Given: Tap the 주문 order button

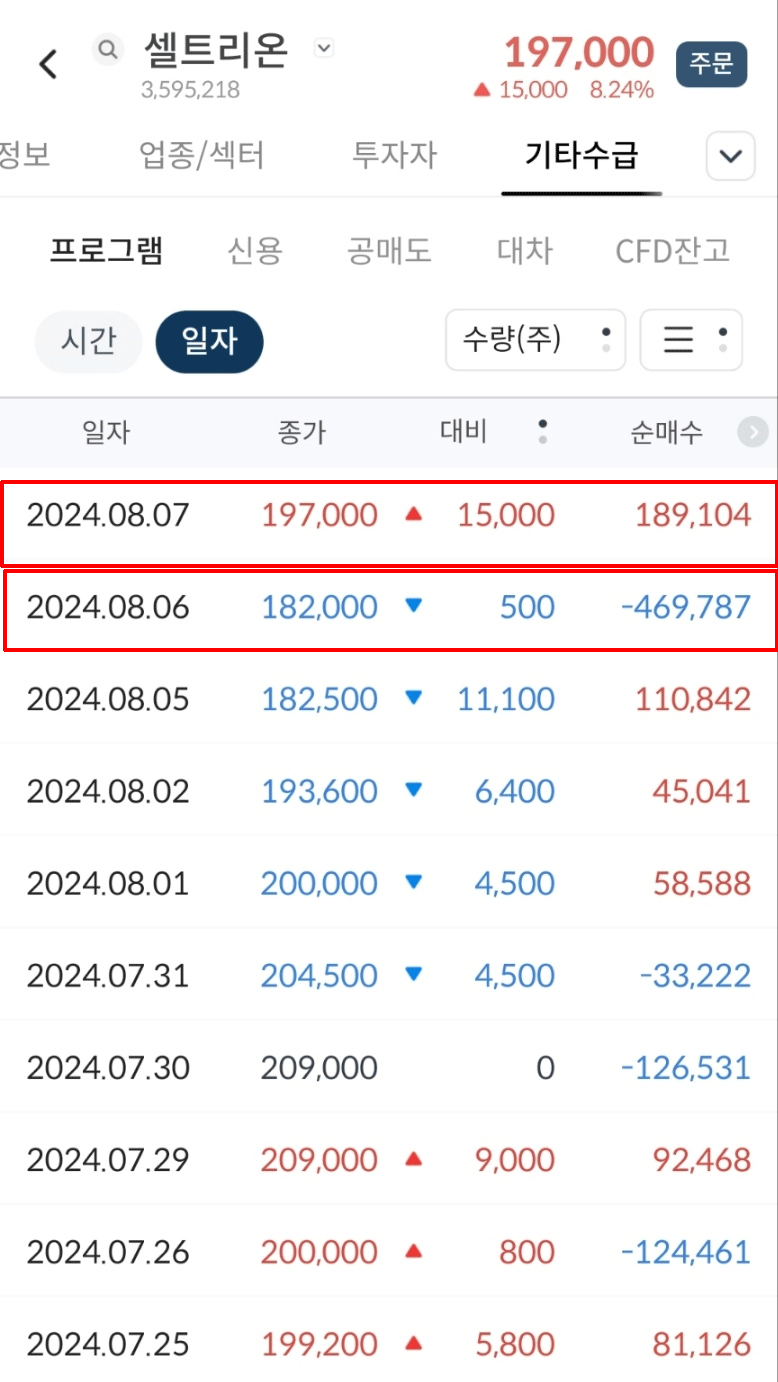Looking at the screenshot, I should [711, 65].
